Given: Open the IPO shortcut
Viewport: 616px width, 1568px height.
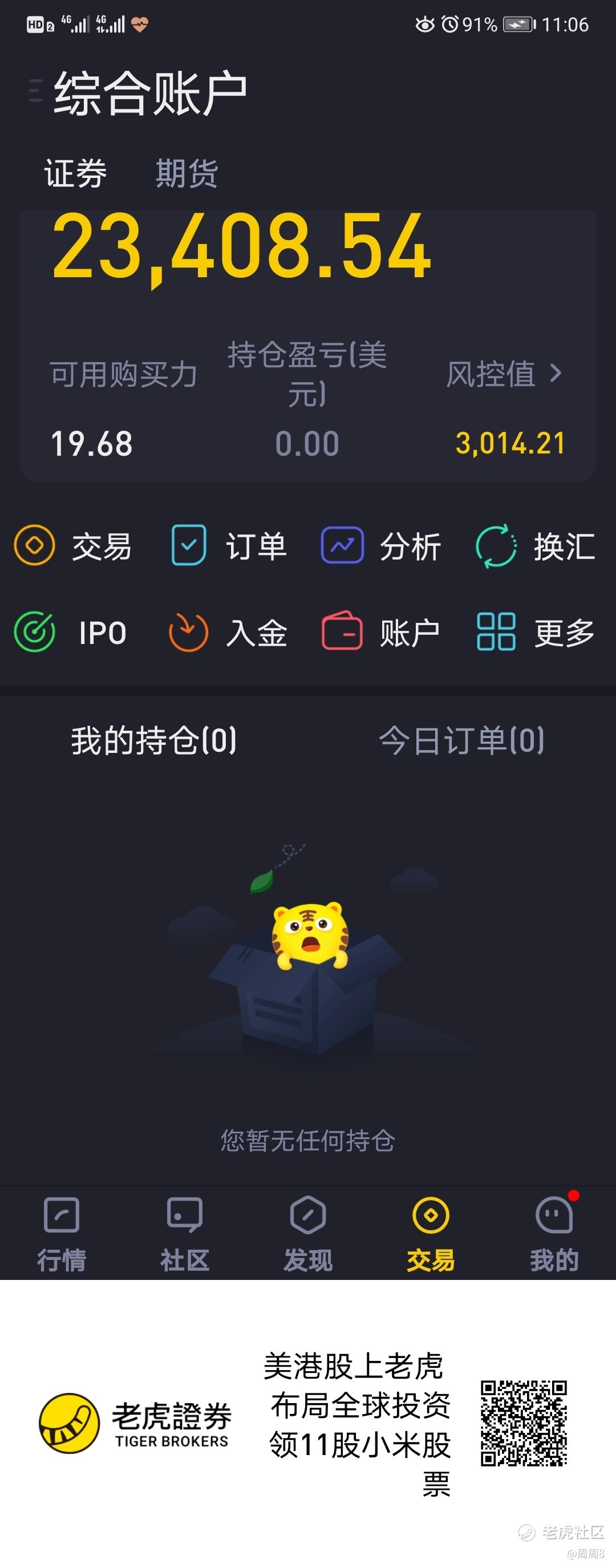Looking at the screenshot, I should coord(70,632).
